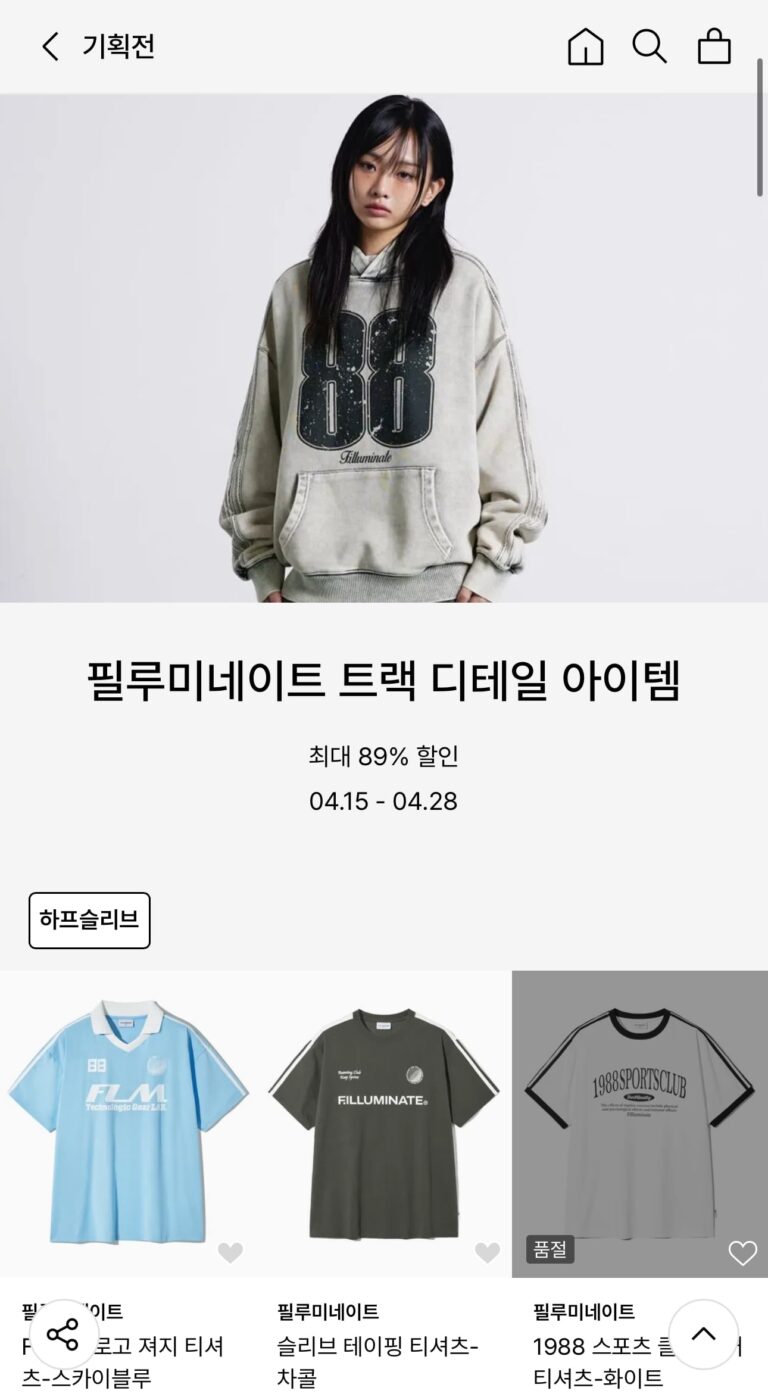The height and width of the screenshot is (1397, 768).
Task: Like the sky blue jersey with the heart
Action: click(230, 1252)
